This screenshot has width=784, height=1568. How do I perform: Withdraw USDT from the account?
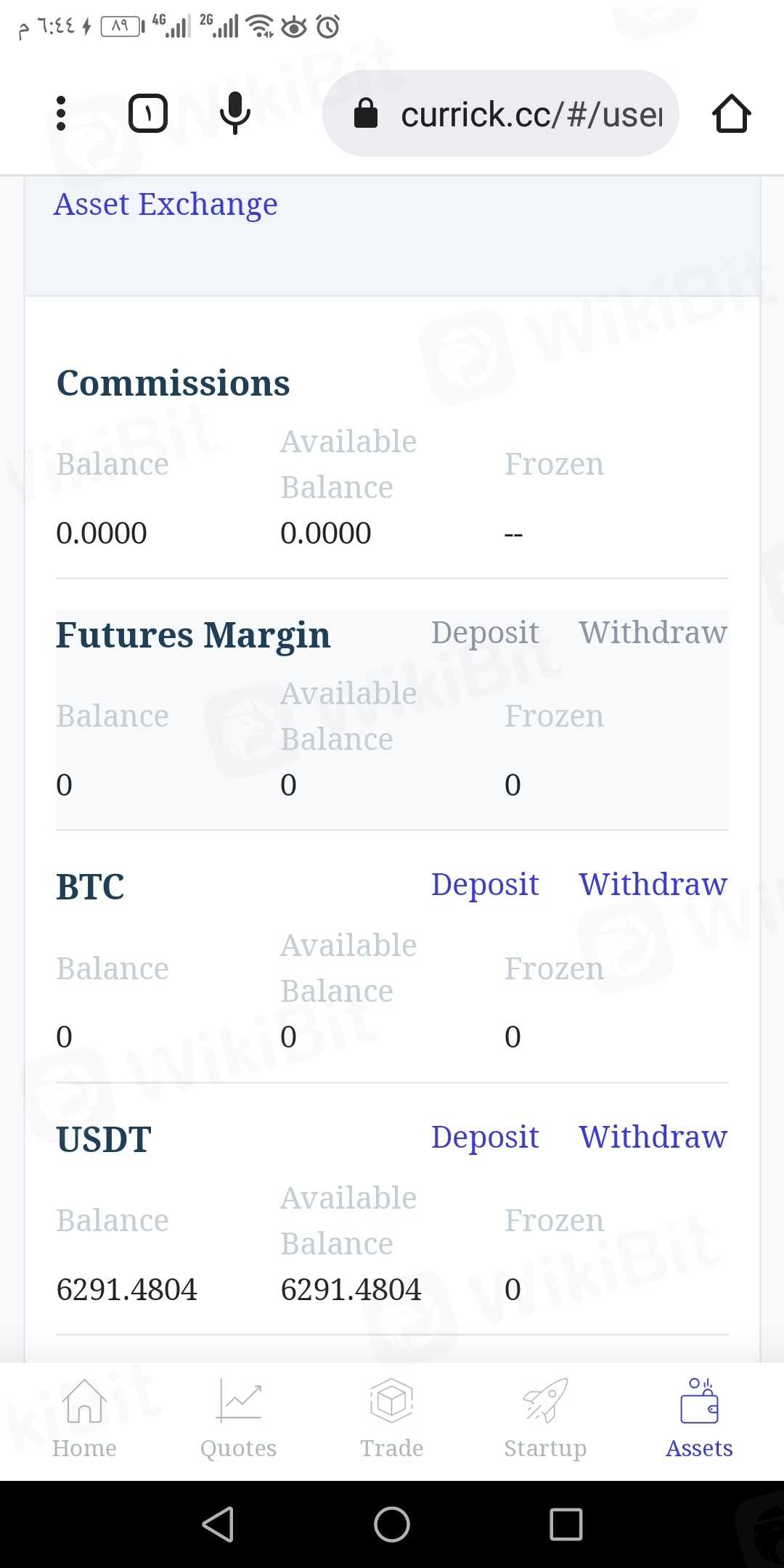(653, 1137)
